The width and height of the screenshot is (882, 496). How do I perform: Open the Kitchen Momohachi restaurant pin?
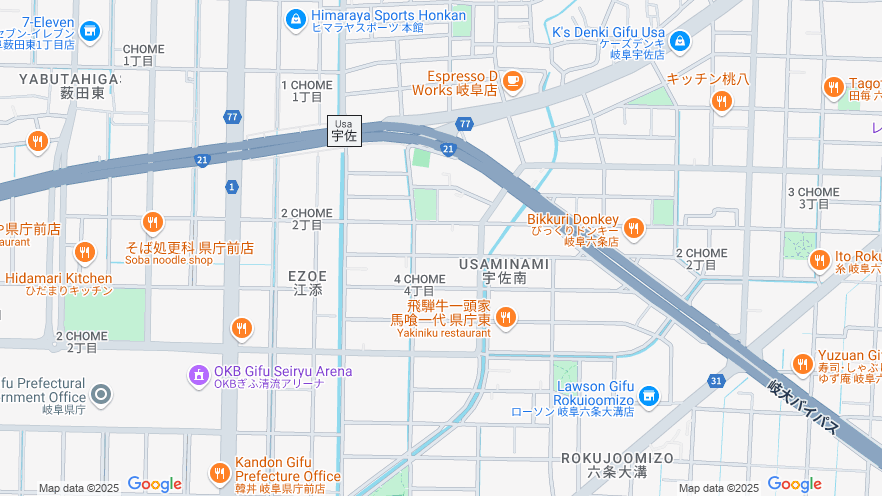(x=721, y=100)
